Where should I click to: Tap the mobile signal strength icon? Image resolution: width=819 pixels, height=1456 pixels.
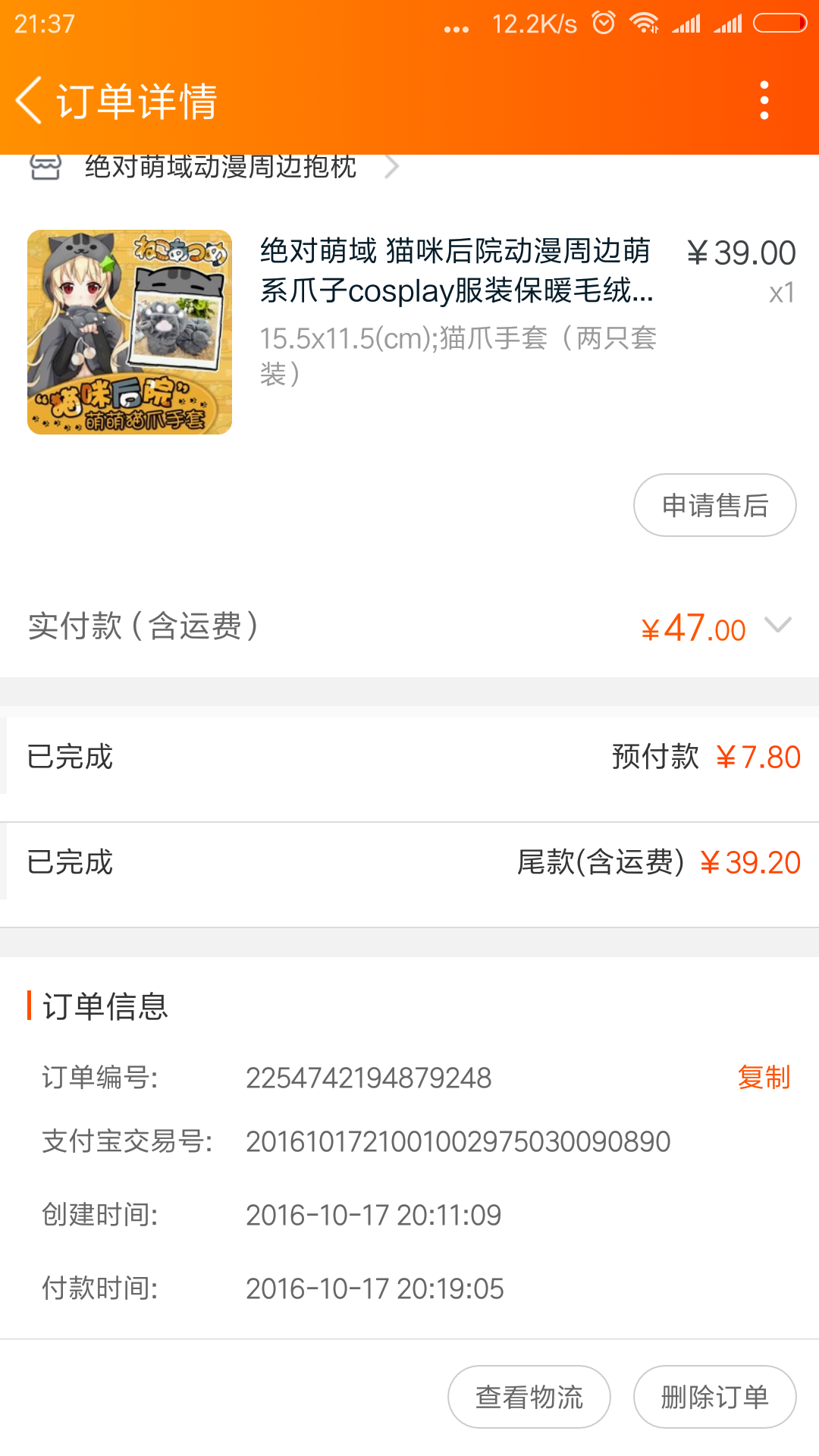point(687,24)
